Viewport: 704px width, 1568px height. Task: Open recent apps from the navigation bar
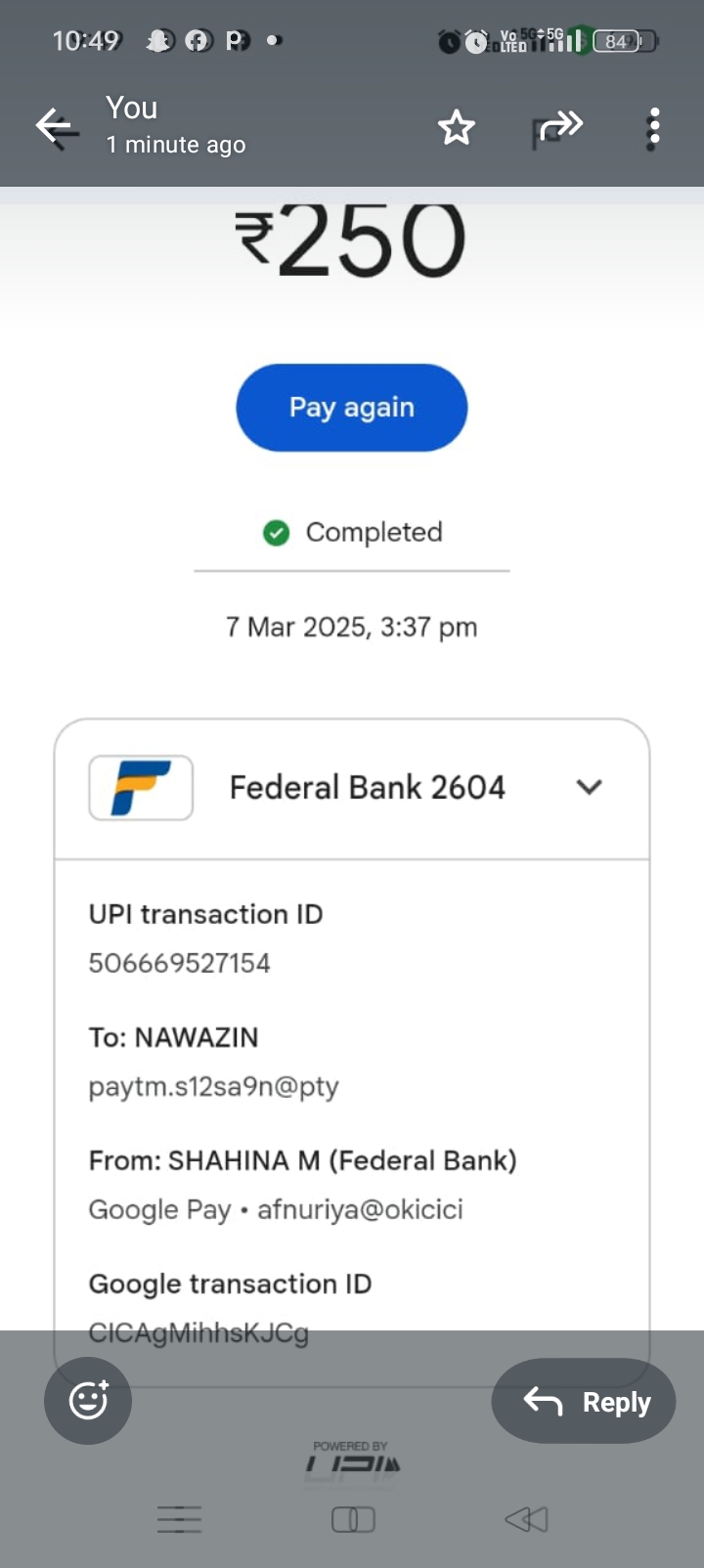tap(179, 1519)
